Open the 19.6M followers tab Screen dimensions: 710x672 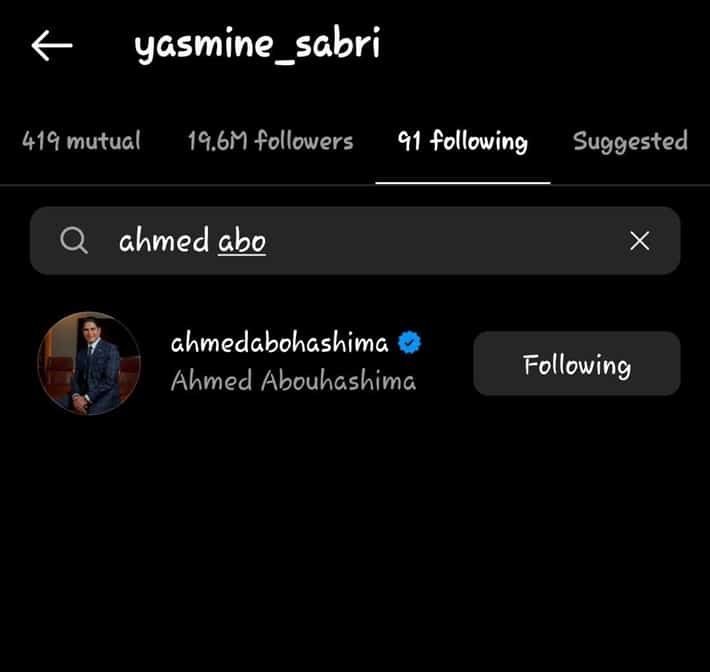click(x=270, y=141)
